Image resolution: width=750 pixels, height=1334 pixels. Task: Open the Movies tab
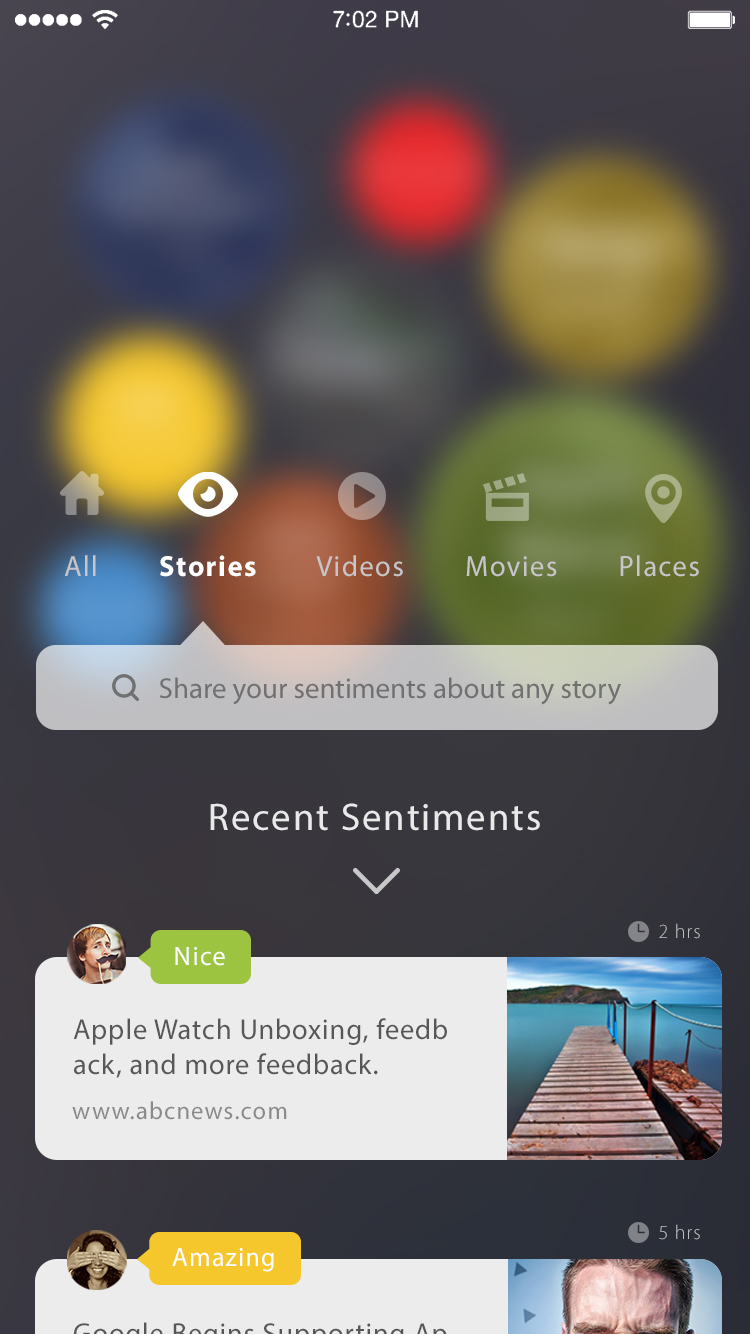(510, 526)
